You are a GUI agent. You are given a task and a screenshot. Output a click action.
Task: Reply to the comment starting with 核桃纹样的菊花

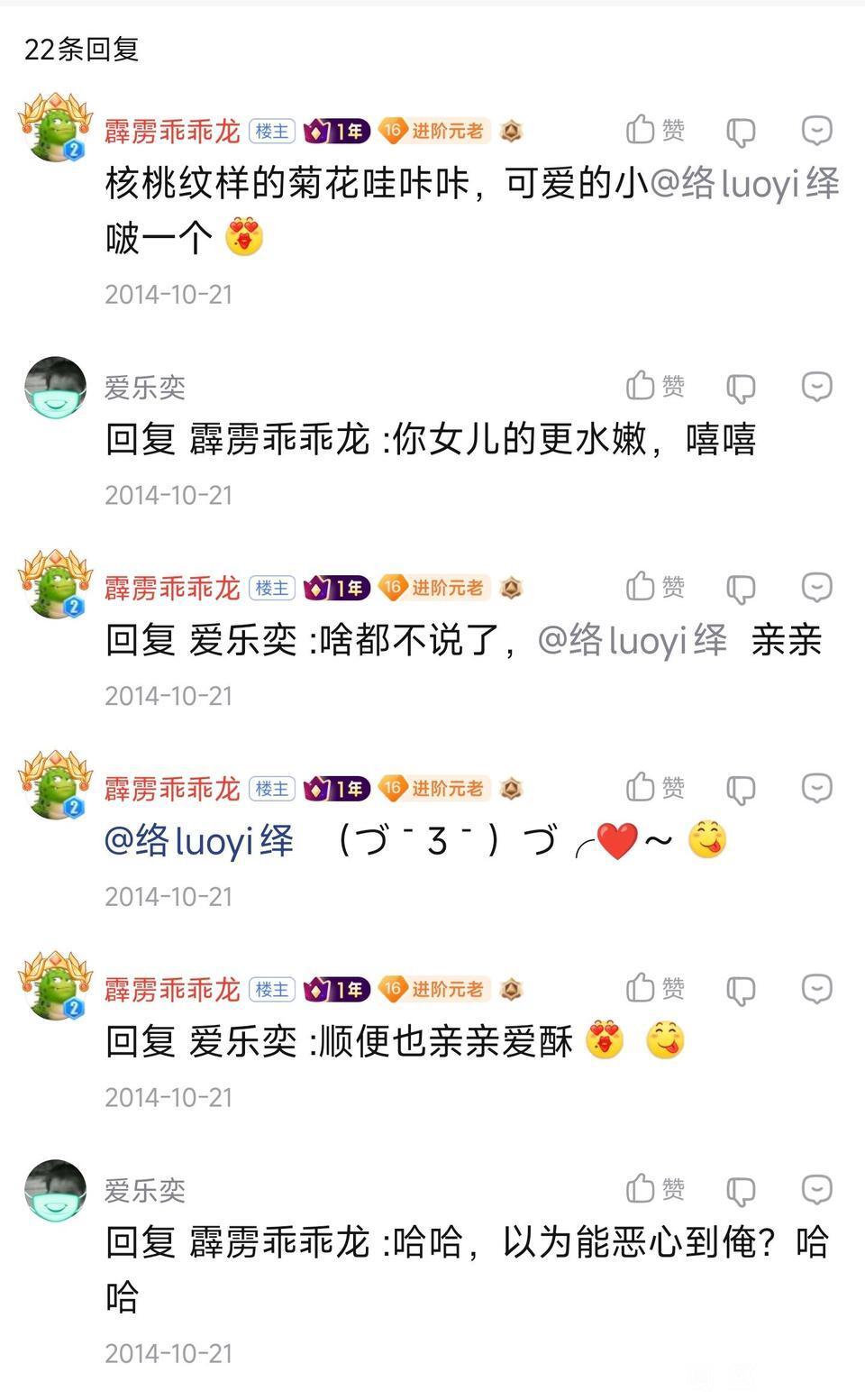pyautogui.click(x=816, y=131)
